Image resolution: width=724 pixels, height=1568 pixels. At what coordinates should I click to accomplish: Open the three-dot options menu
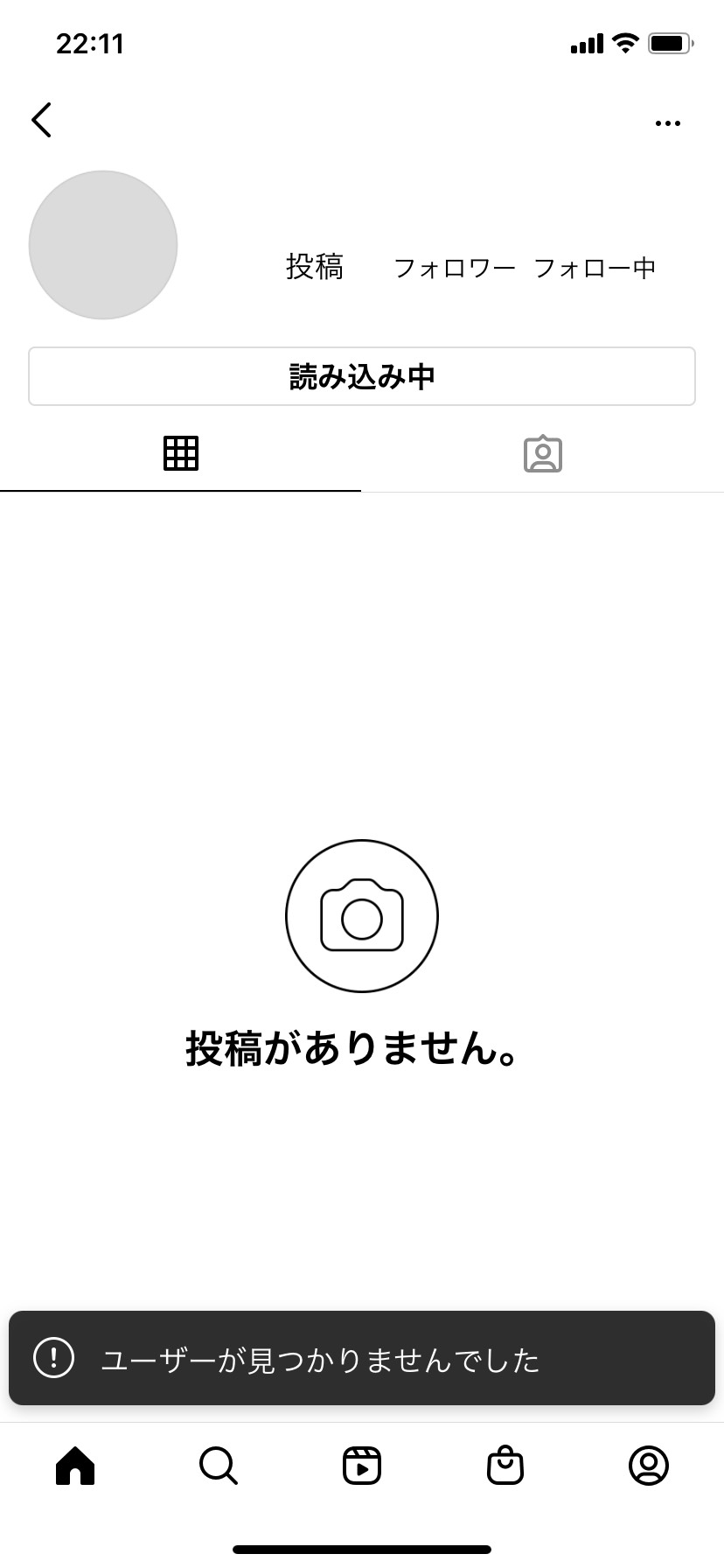tap(667, 123)
